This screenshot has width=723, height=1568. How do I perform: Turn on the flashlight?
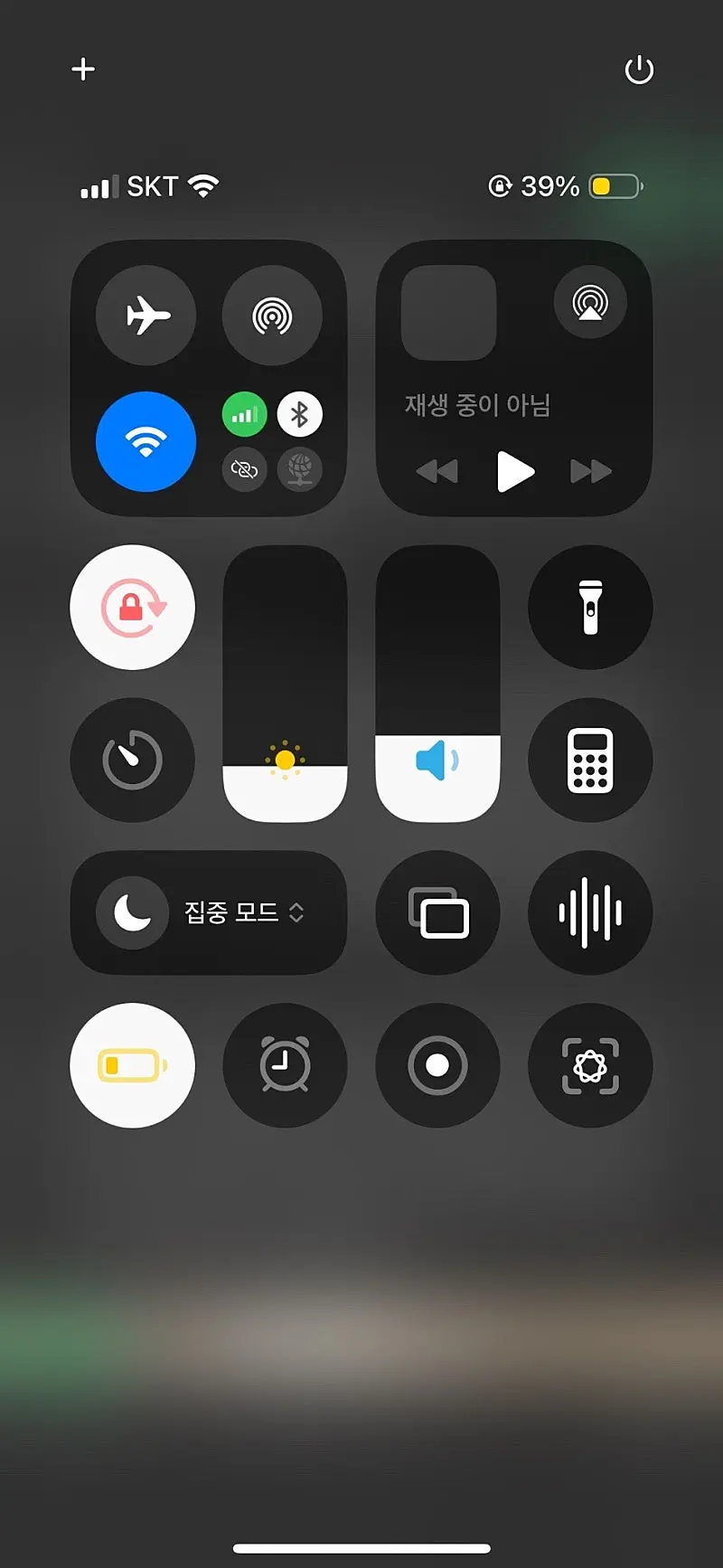[590, 607]
